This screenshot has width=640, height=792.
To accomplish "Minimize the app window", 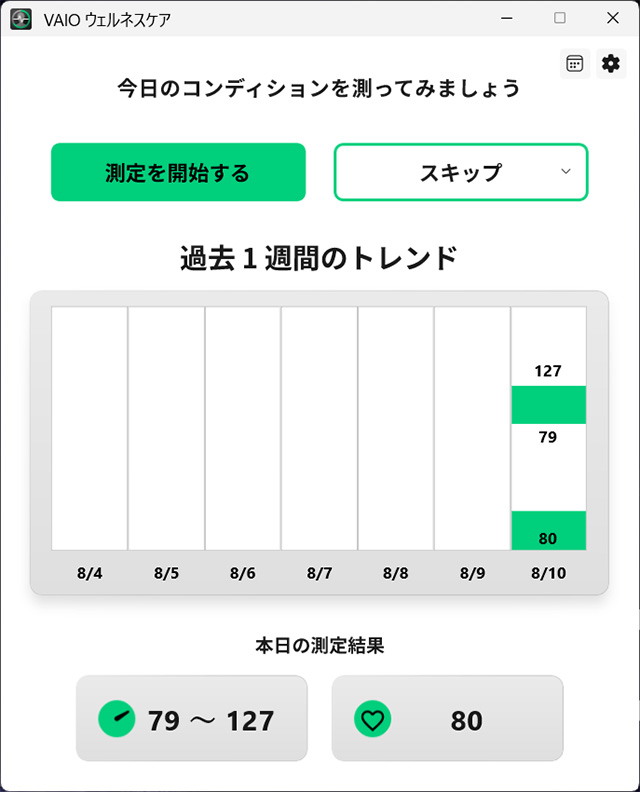I will 507,18.
